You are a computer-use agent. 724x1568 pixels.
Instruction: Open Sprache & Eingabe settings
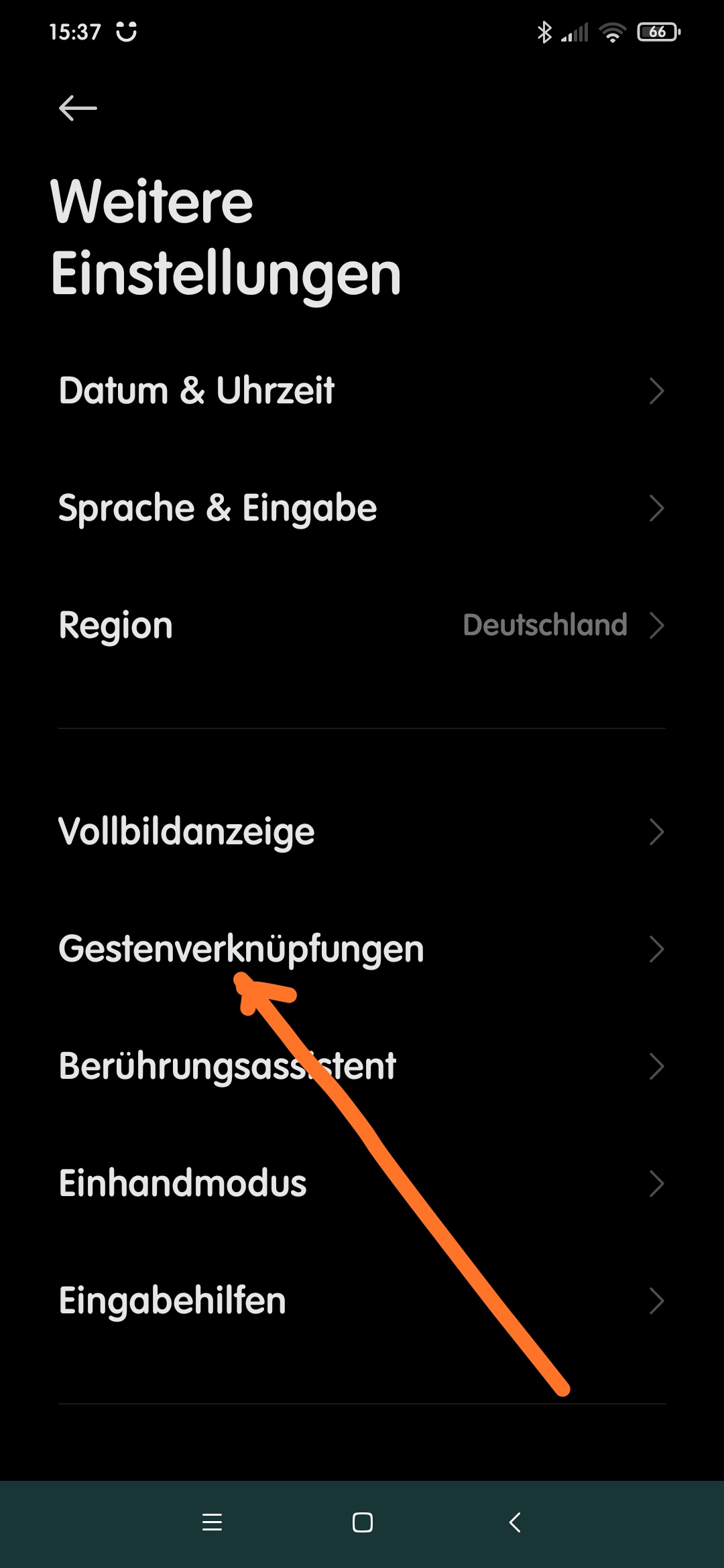tap(362, 508)
